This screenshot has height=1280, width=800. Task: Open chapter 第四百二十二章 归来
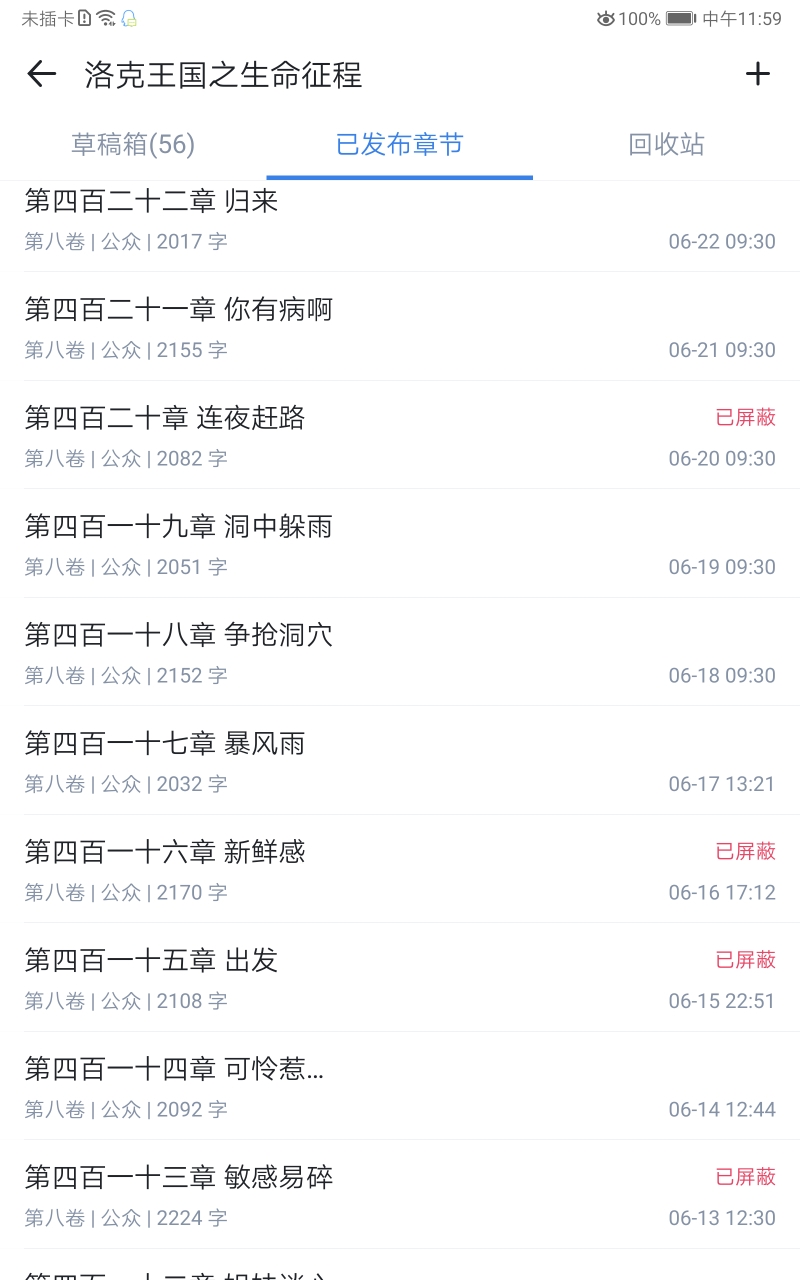click(x=400, y=220)
